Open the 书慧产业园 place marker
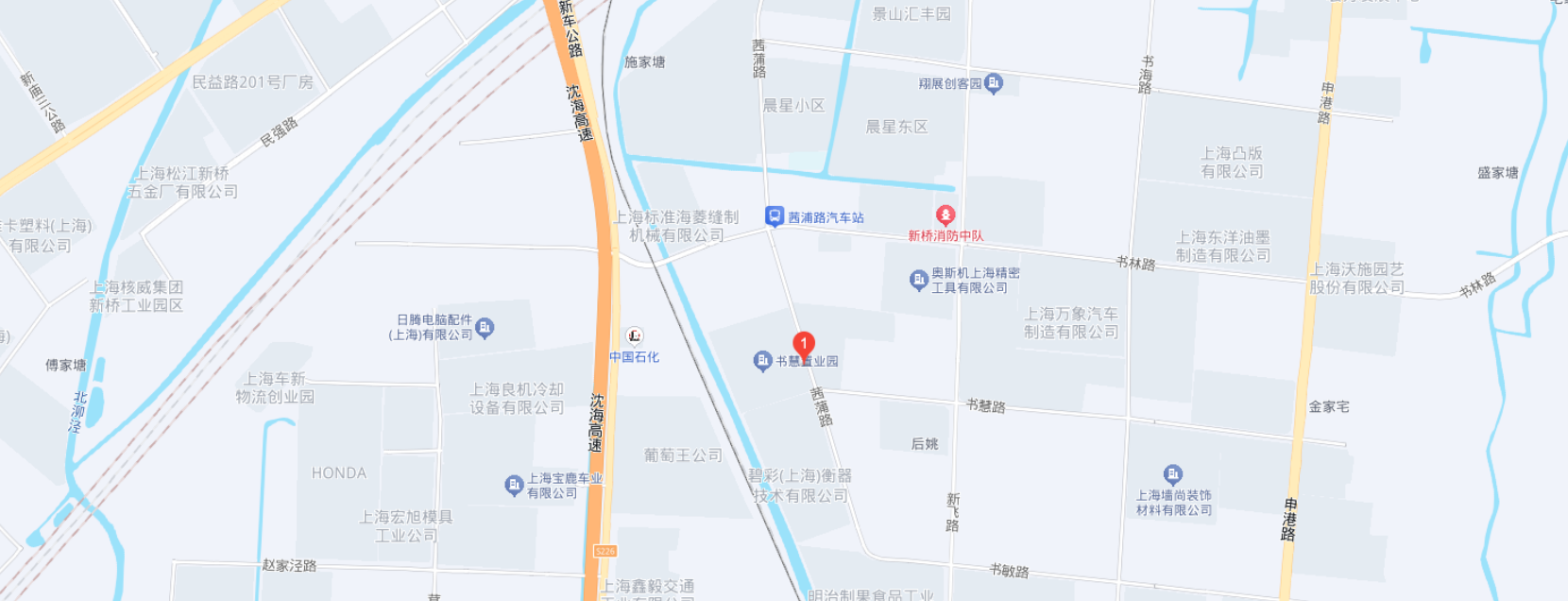The height and width of the screenshot is (601, 1568). pos(763,361)
